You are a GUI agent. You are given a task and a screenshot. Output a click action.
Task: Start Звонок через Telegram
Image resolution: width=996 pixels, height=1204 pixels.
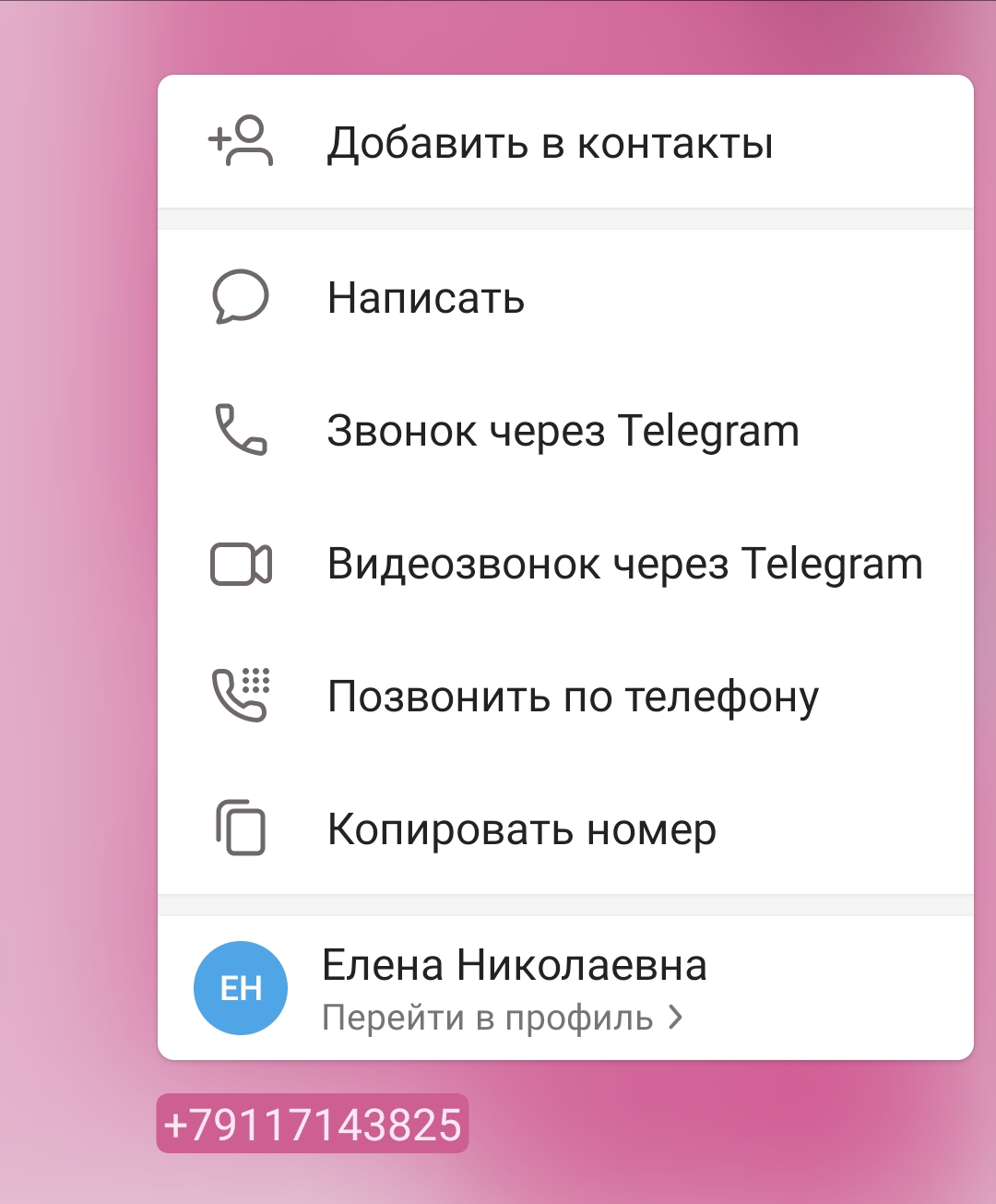point(563,431)
